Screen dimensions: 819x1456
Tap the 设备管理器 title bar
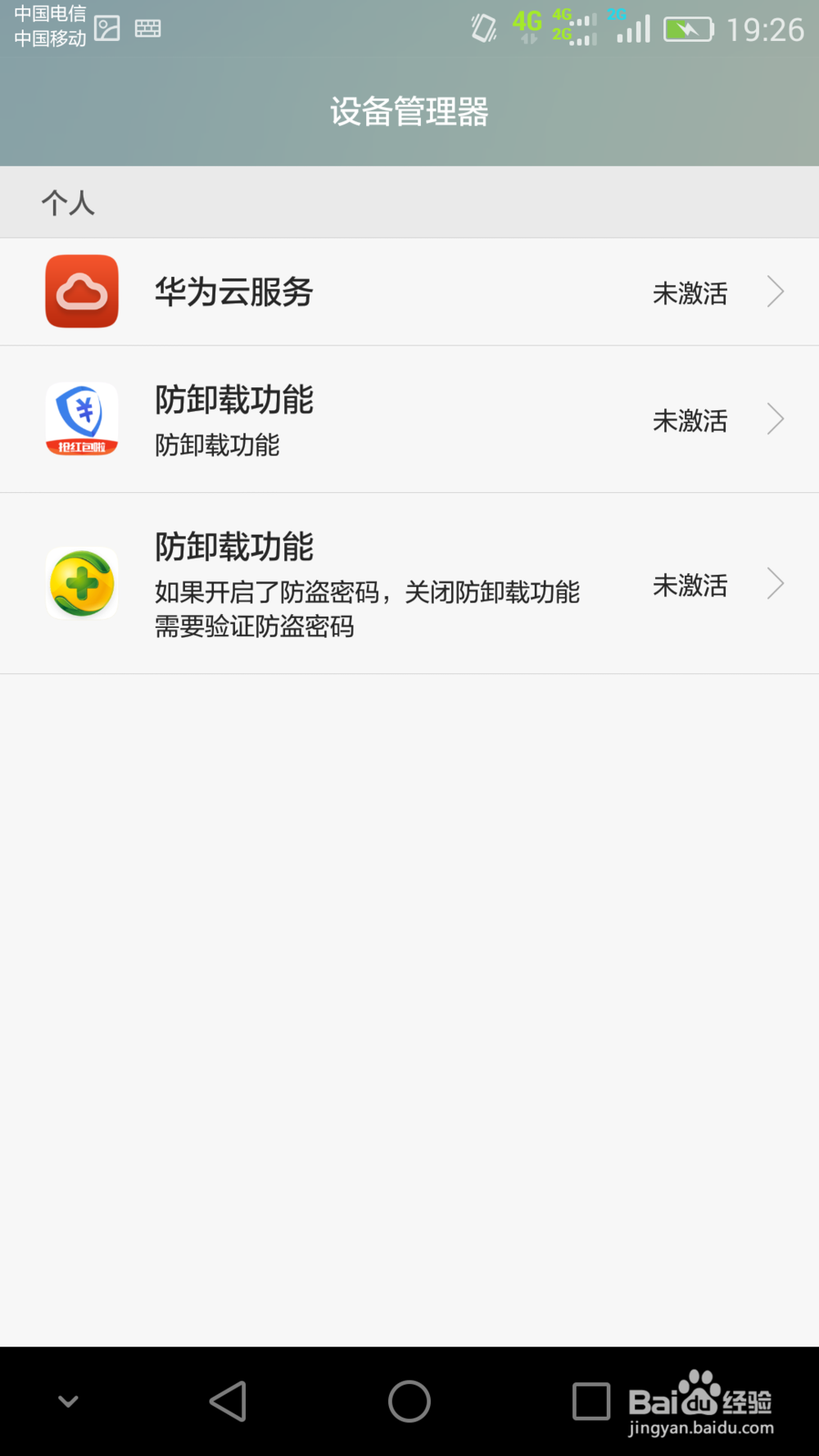(409, 112)
